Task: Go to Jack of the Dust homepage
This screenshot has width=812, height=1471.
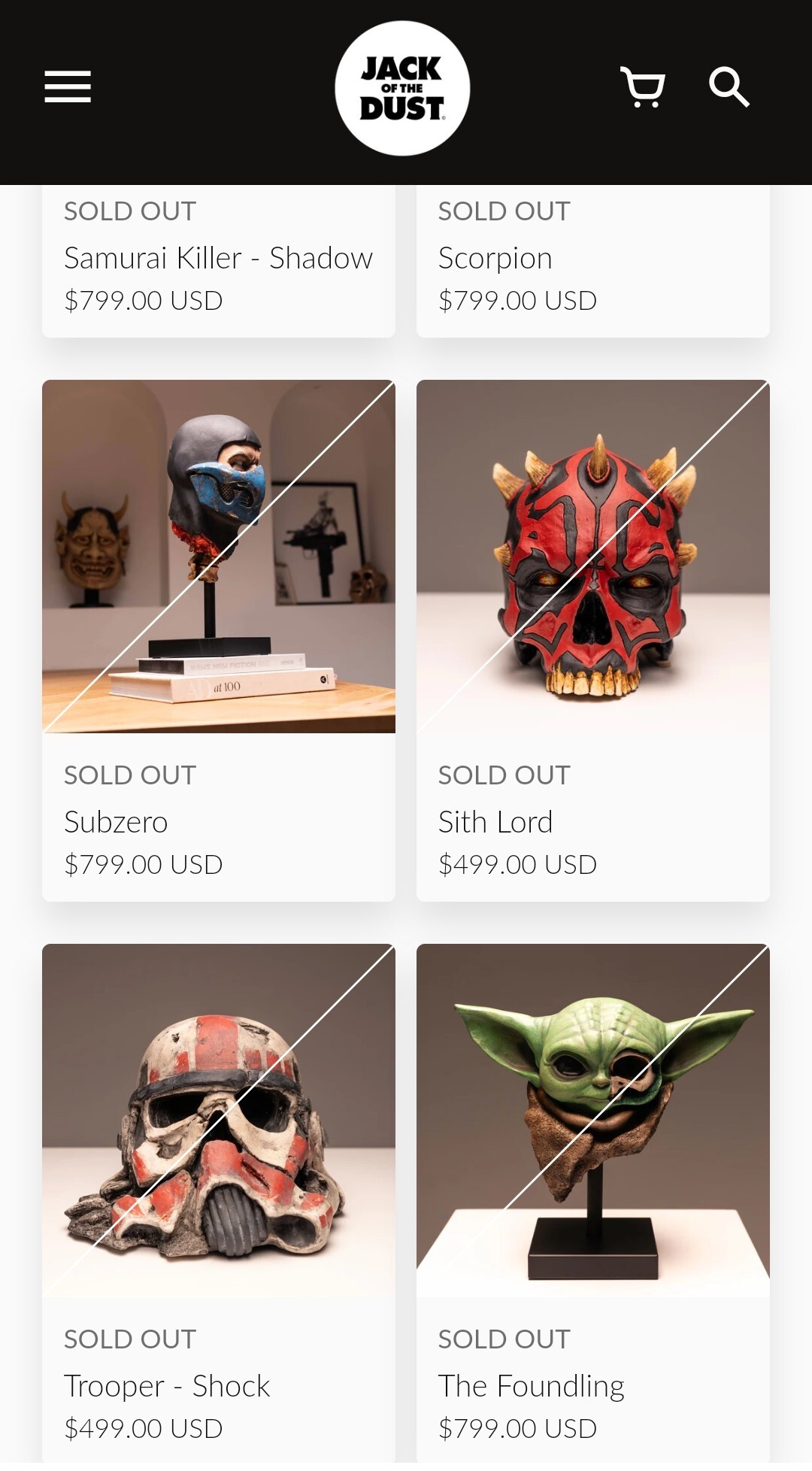Action: point(402,88)
